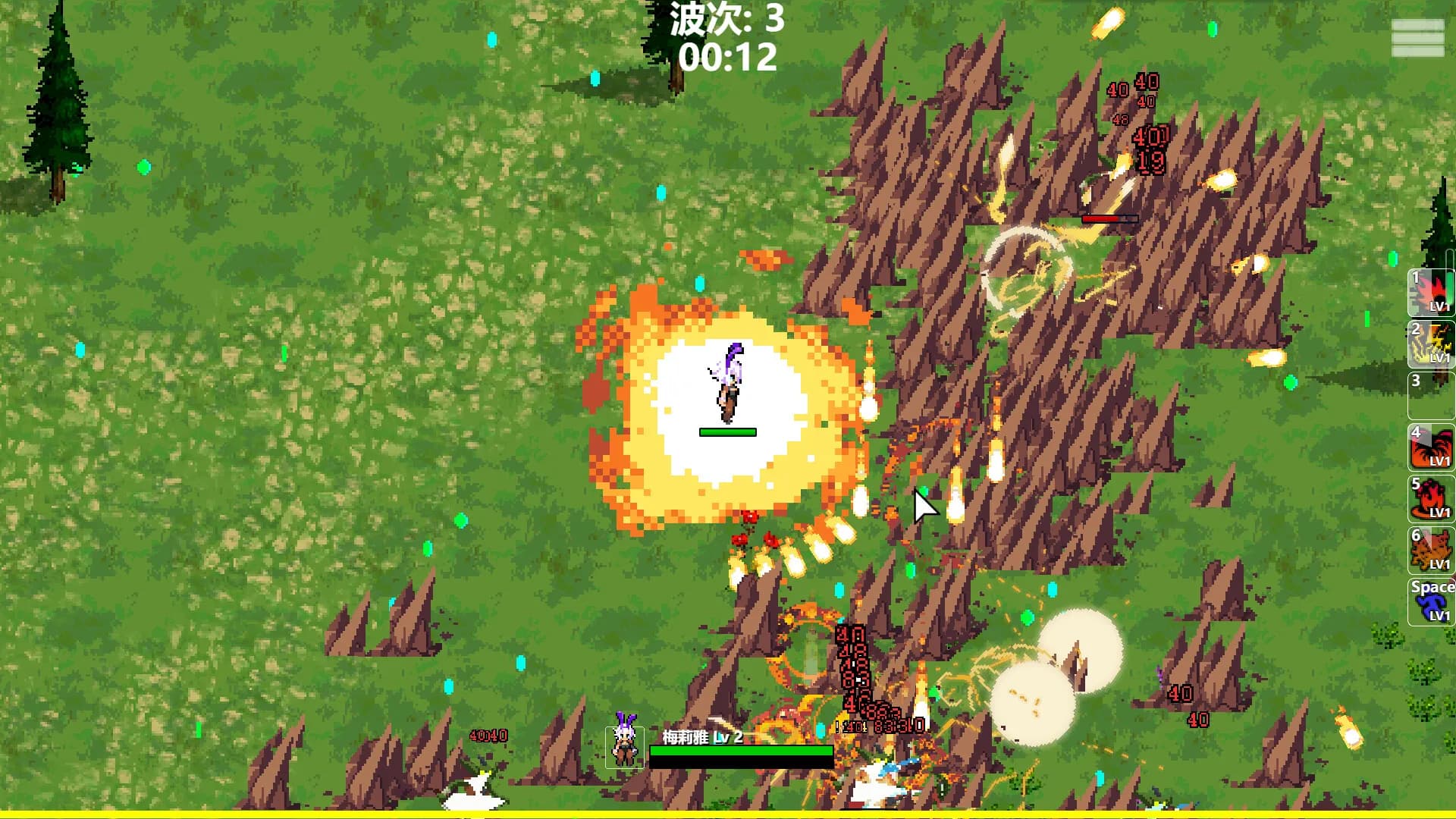Trigger skill slot 4
1456x819 pixels.
click(1431, 447)
